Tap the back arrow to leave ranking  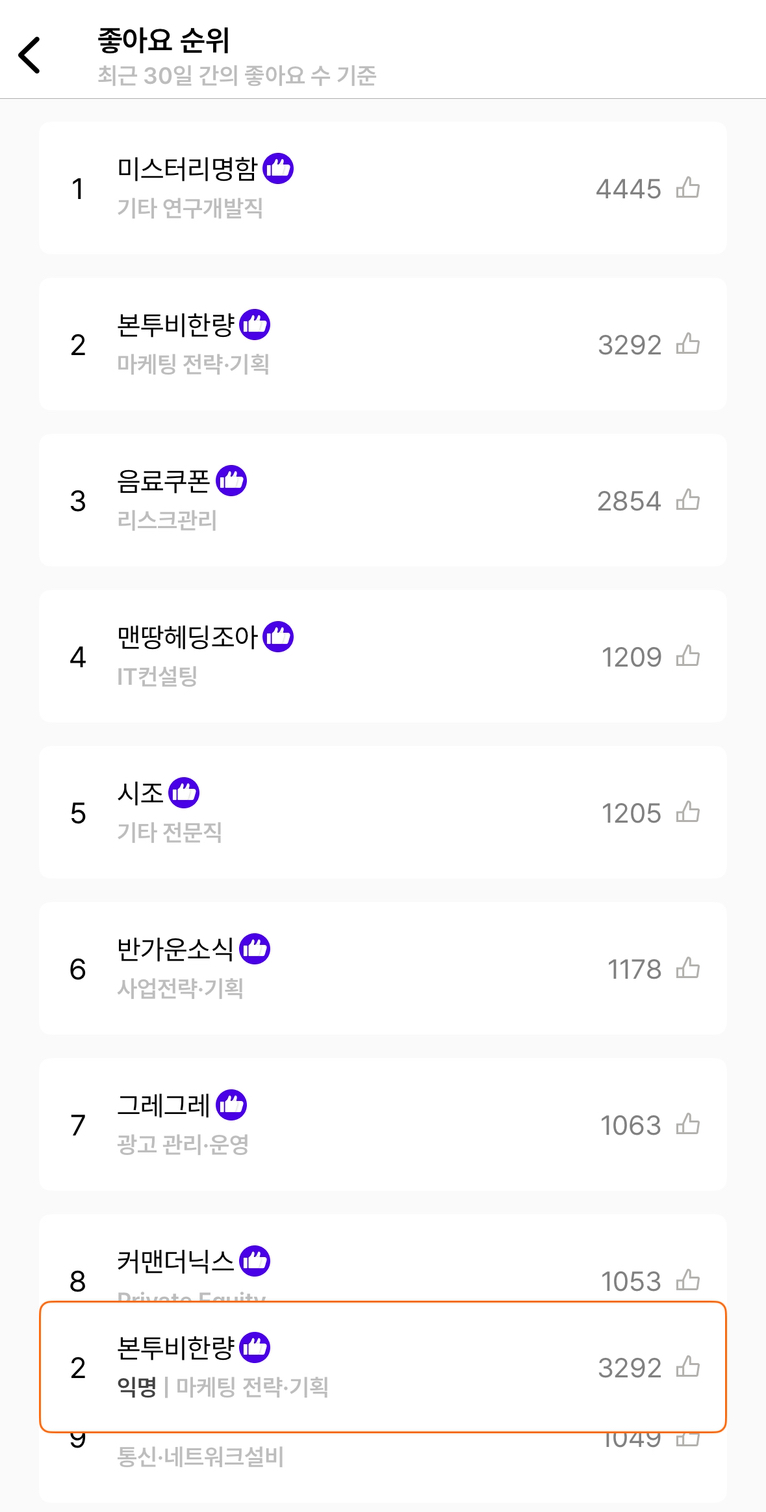(29, 54)
